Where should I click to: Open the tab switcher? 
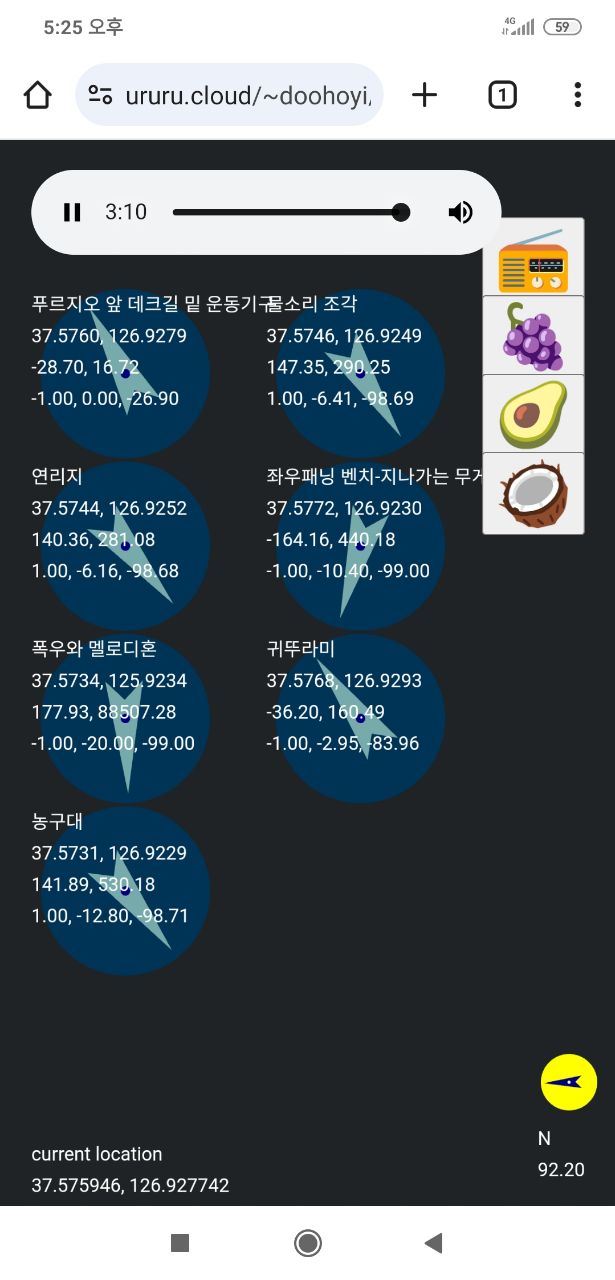click(502, 95)
